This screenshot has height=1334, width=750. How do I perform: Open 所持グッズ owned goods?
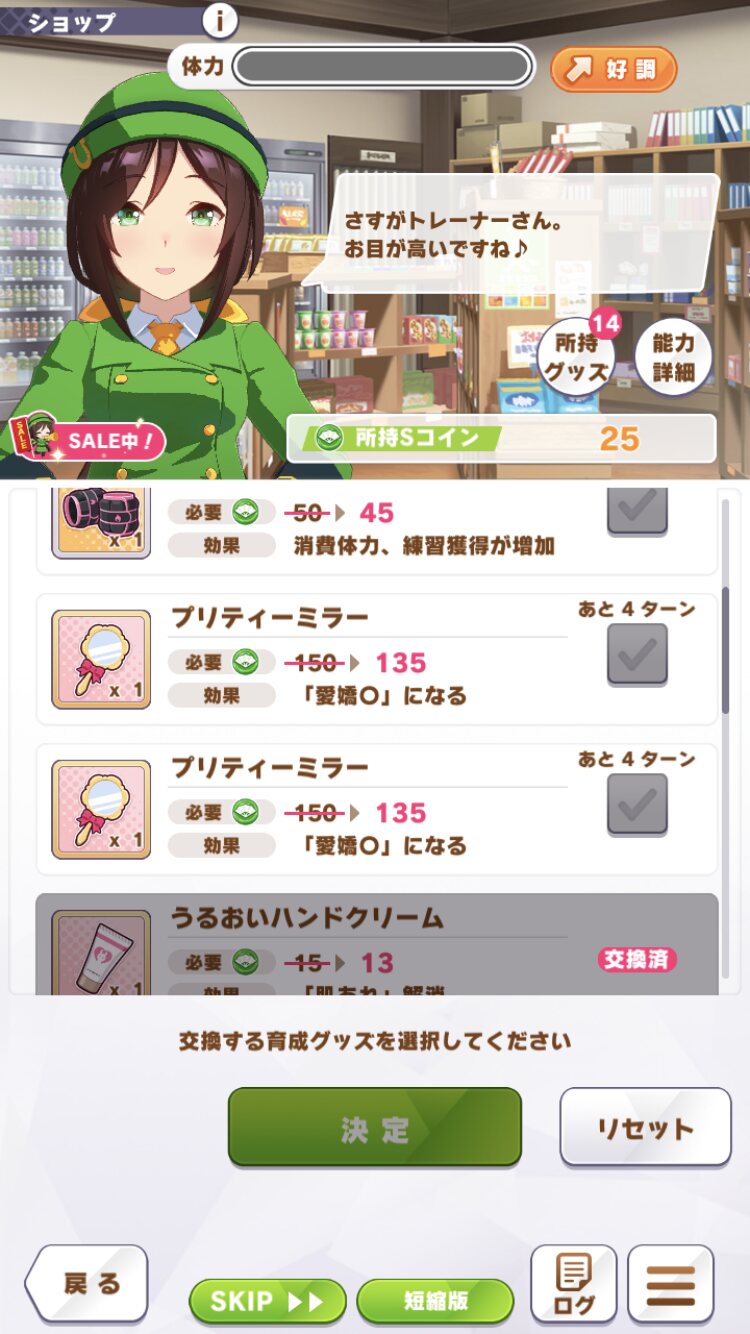coord(575,359)
